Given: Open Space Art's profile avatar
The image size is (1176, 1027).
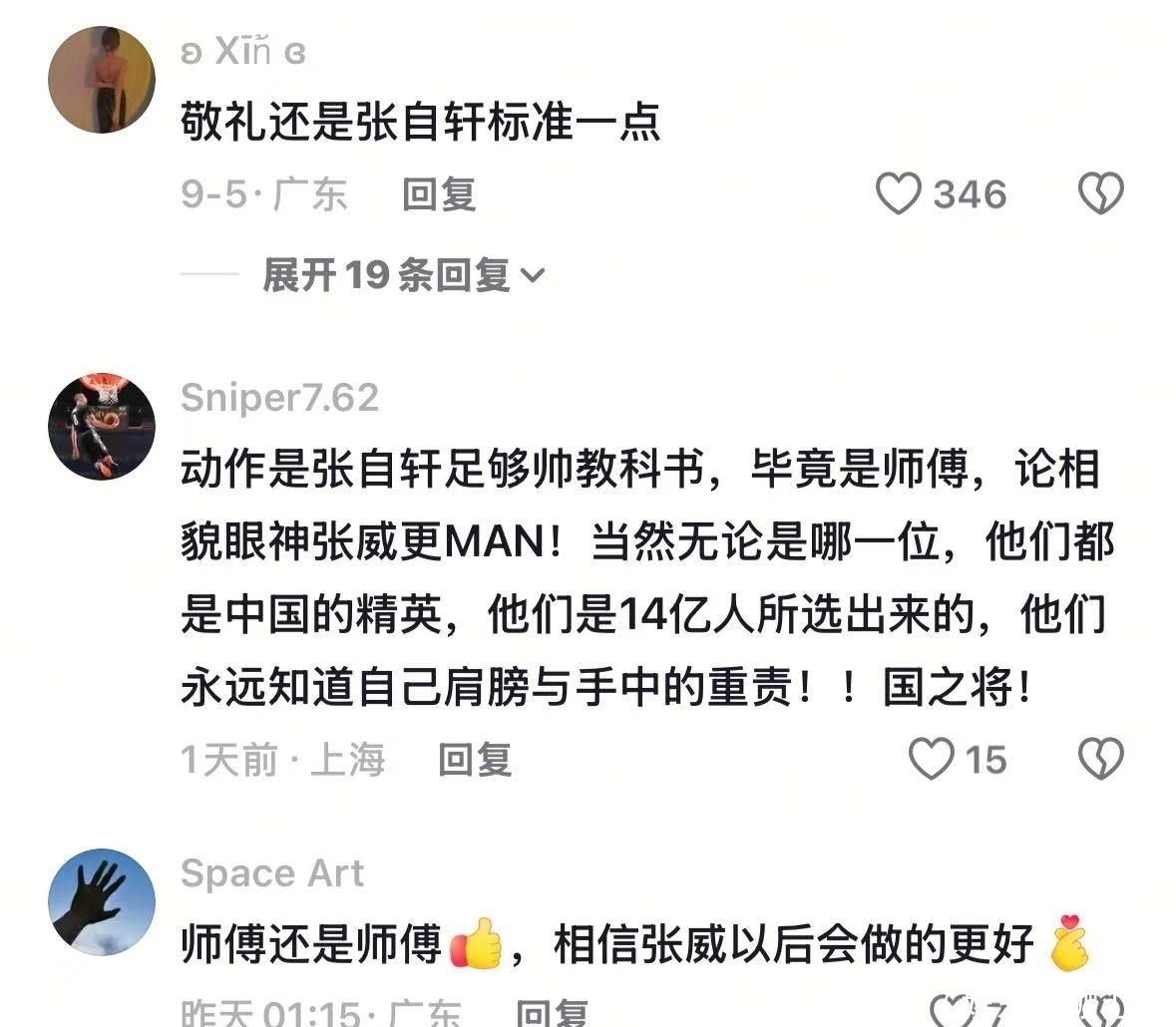Looking at the screenshot, I should pos(102,901).
